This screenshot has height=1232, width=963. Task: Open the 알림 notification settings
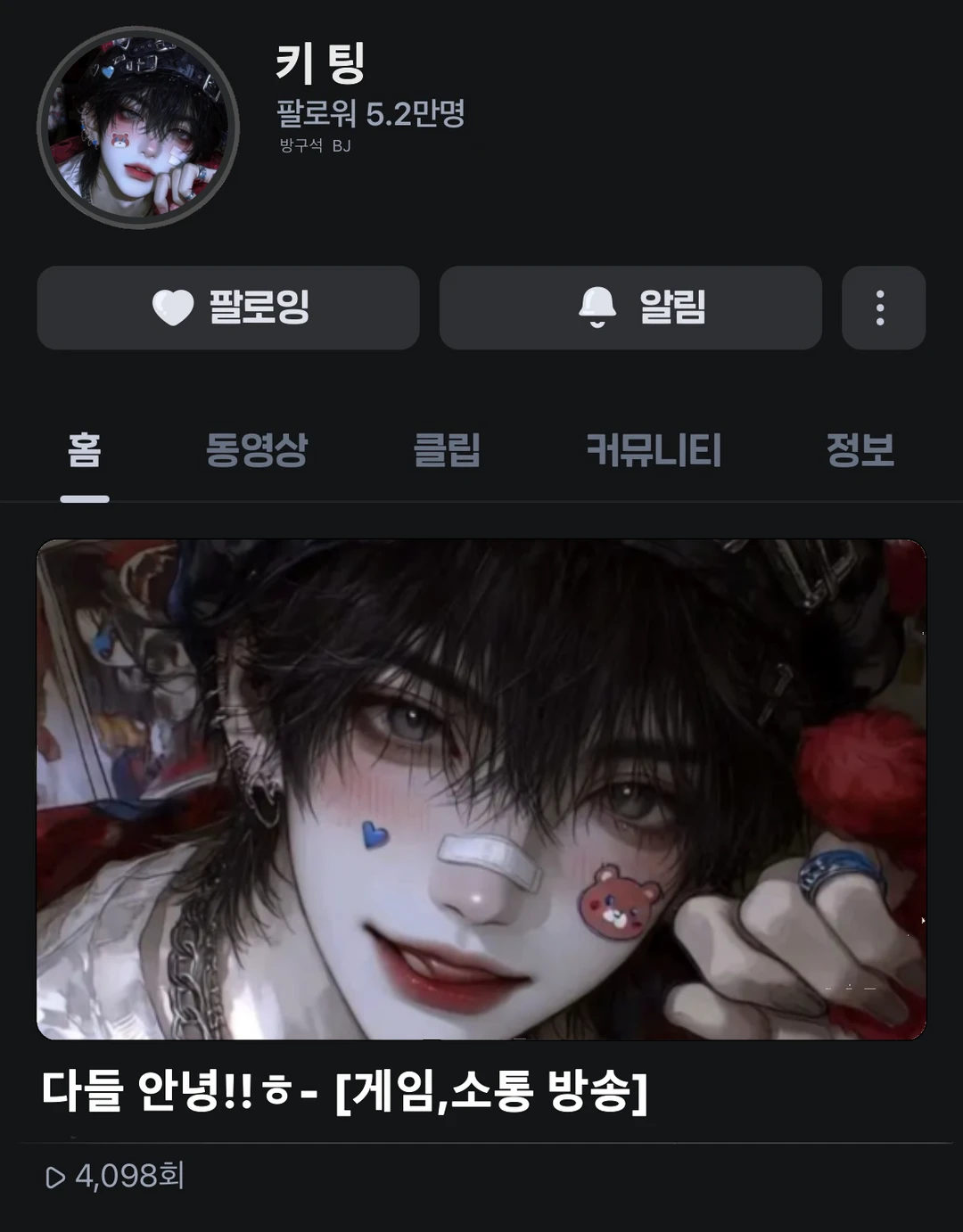click(x=630, y=308)
